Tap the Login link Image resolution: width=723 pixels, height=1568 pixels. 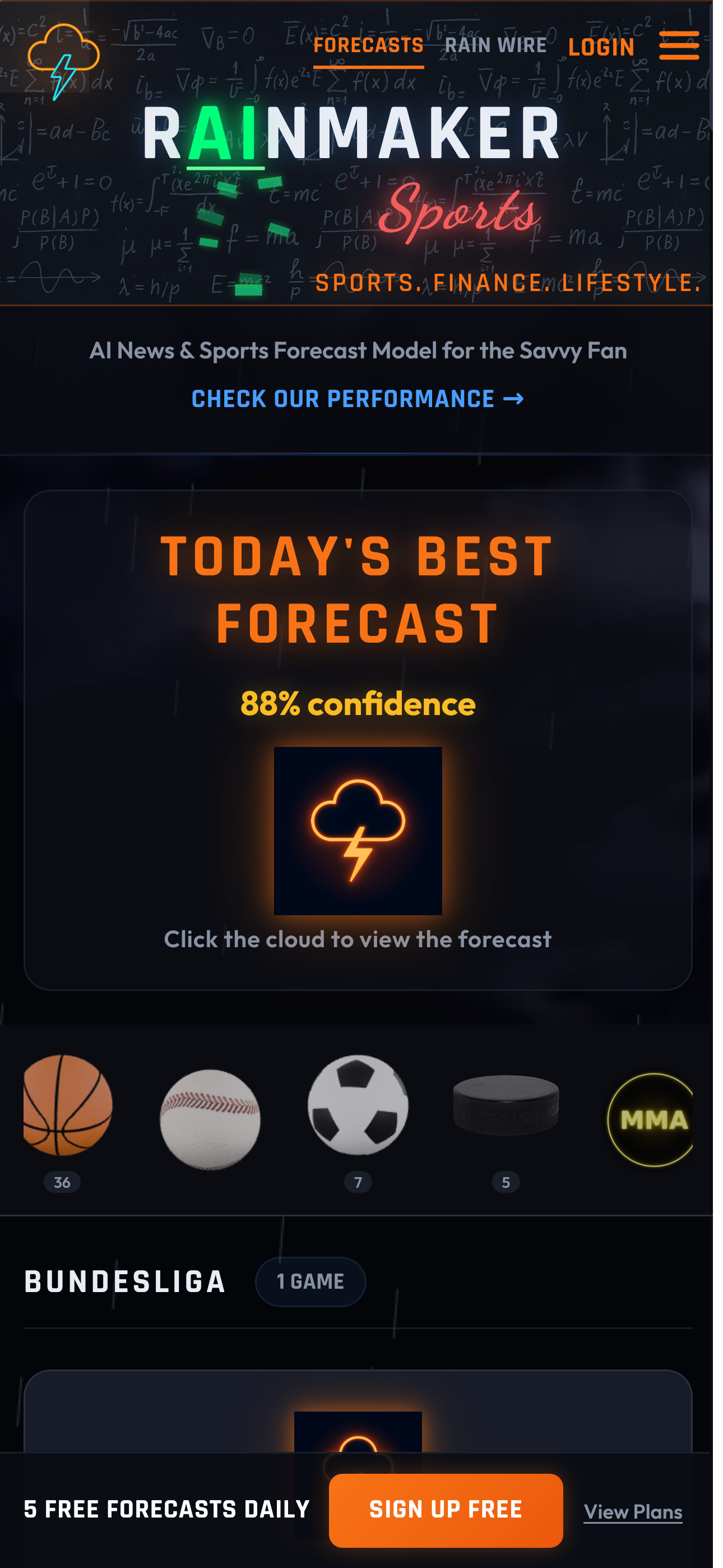(601, 48)
